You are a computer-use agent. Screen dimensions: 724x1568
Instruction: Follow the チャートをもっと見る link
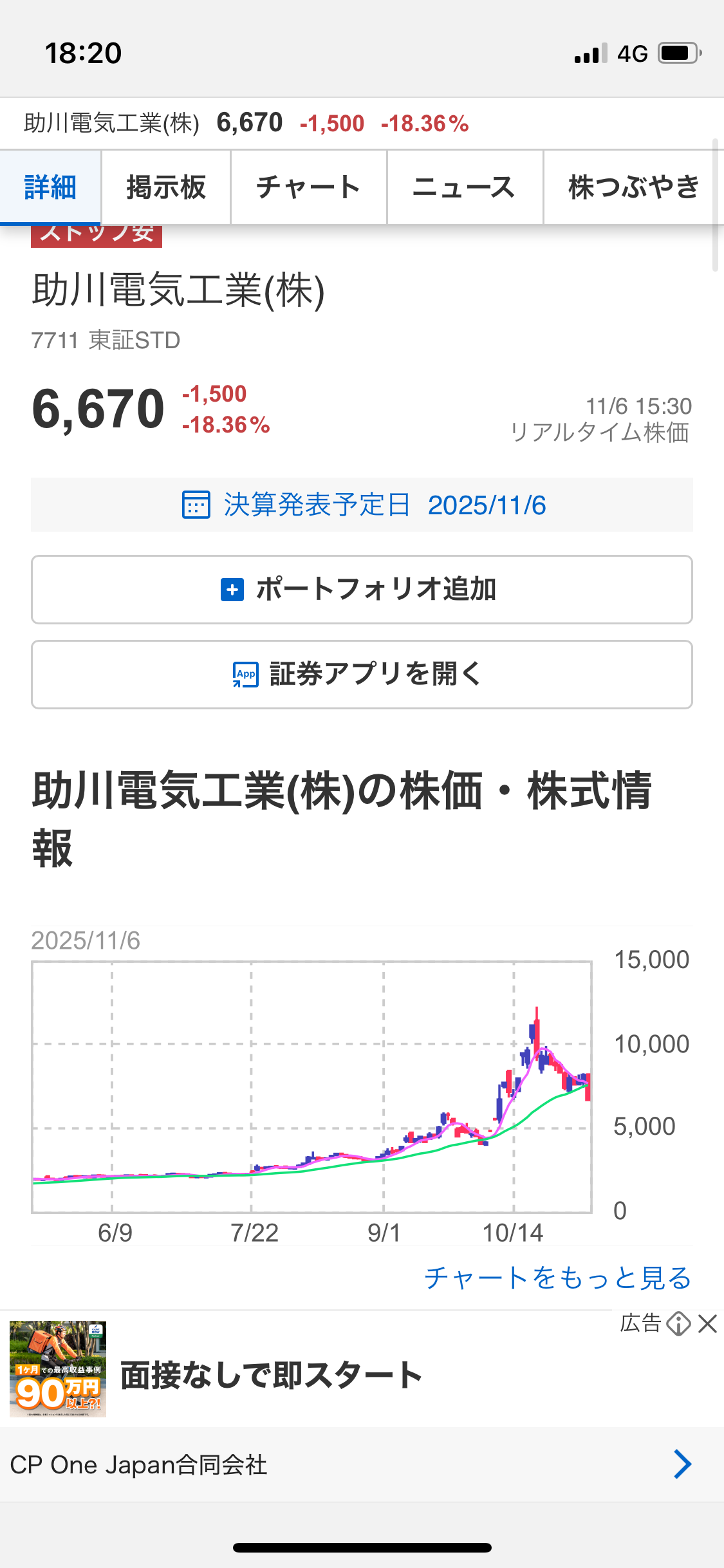pyautogui.click(x=557, y=1278)
